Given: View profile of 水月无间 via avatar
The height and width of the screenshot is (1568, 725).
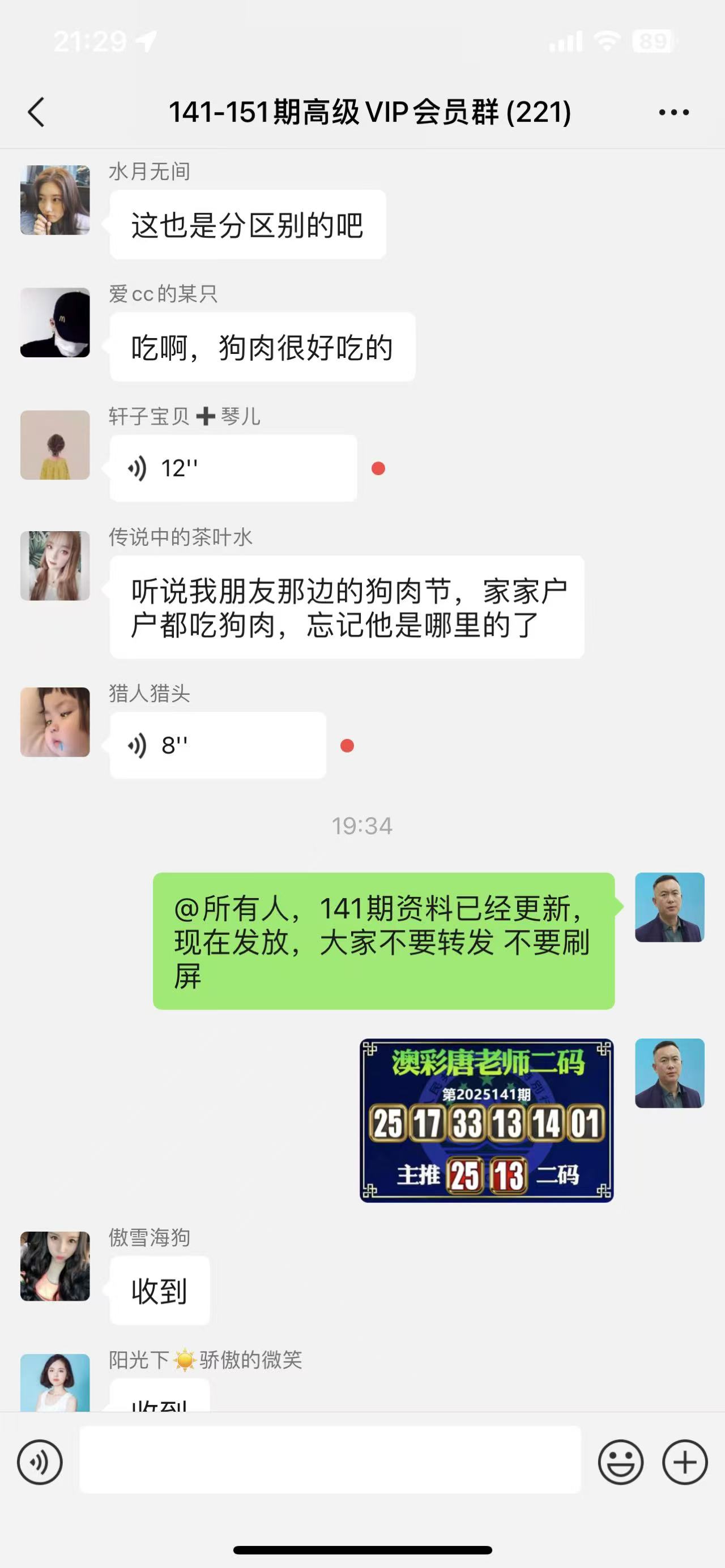Looking at the screenshot, I should [55, 200].
